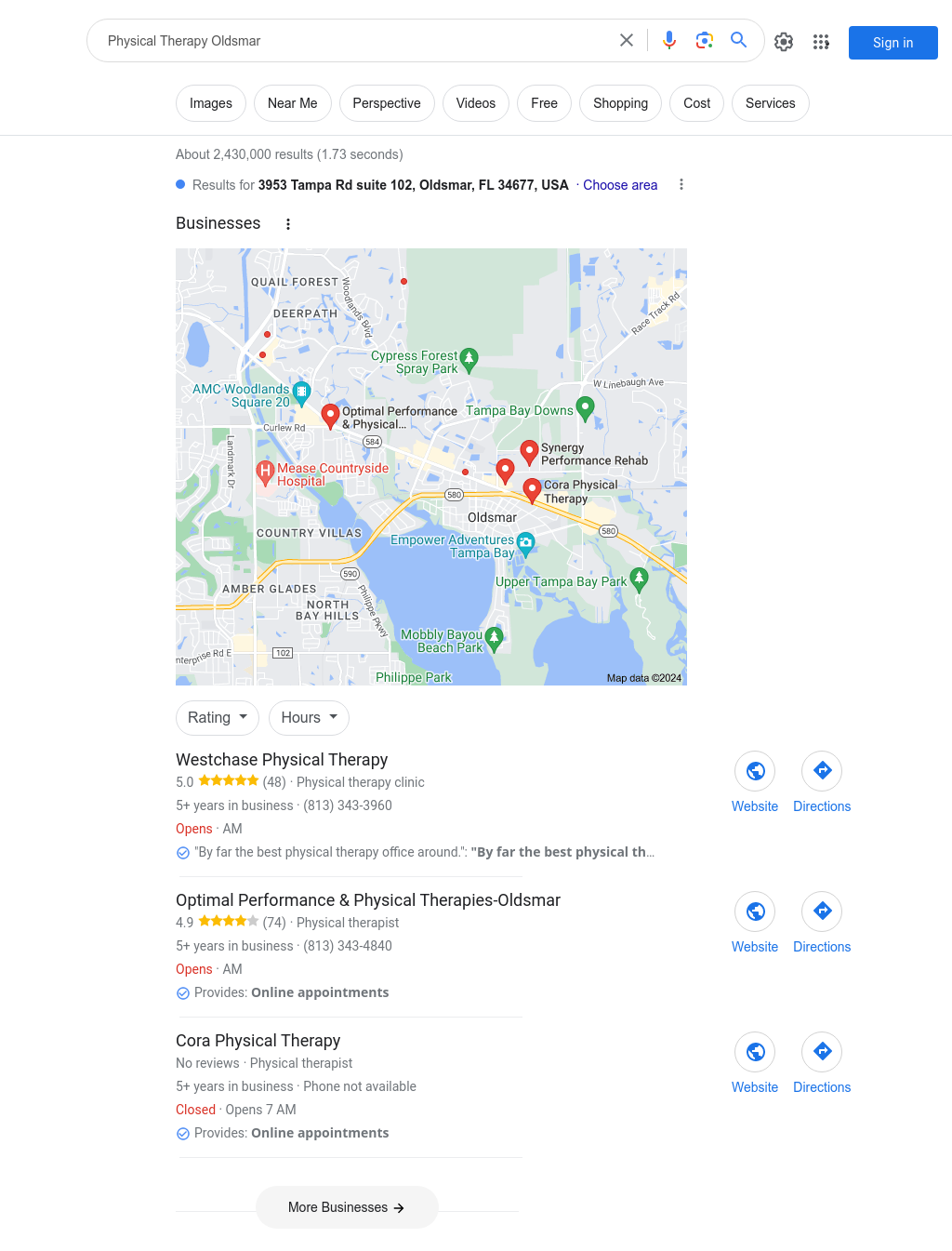Screen dimensions: 952x1251
Task: Open the settings gear
Action: coord(784,42)
